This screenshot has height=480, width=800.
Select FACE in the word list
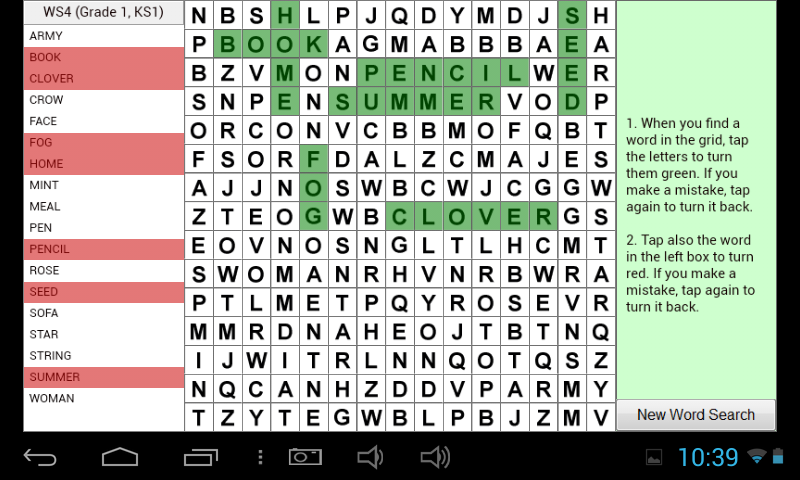pyautogui.click(x=104, y=121)
